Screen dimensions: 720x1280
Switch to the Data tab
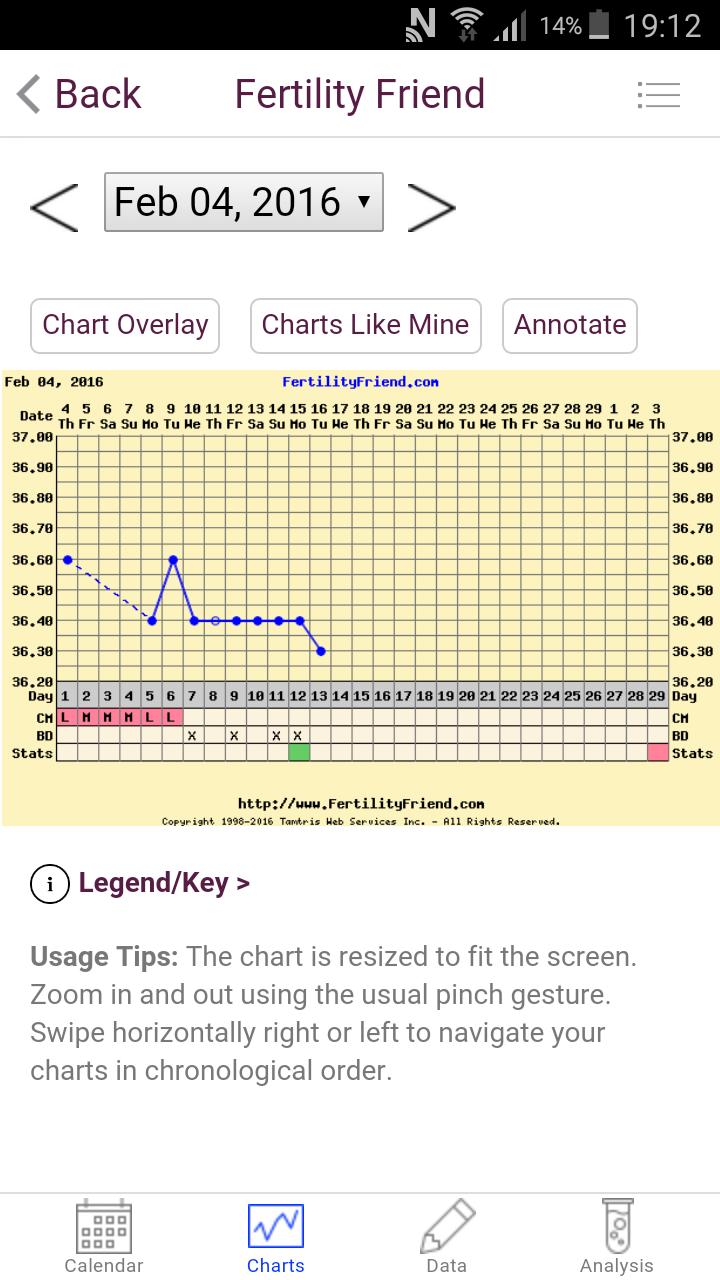click(x=446, y=1238)
